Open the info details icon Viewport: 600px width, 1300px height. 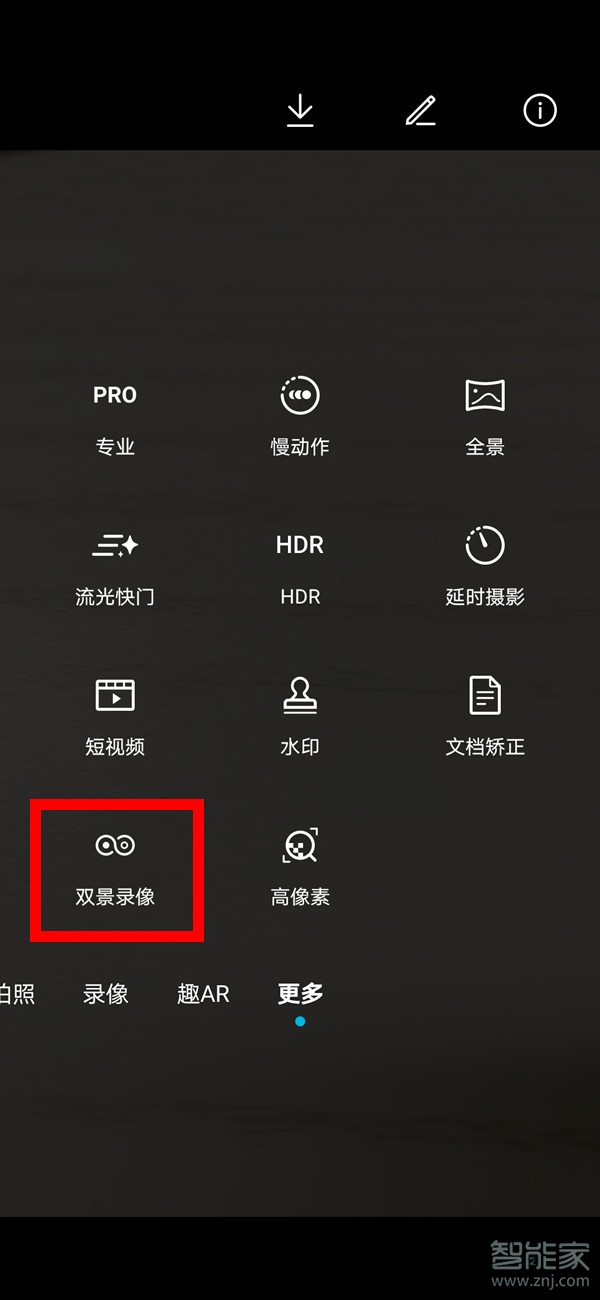click(540, 111)
